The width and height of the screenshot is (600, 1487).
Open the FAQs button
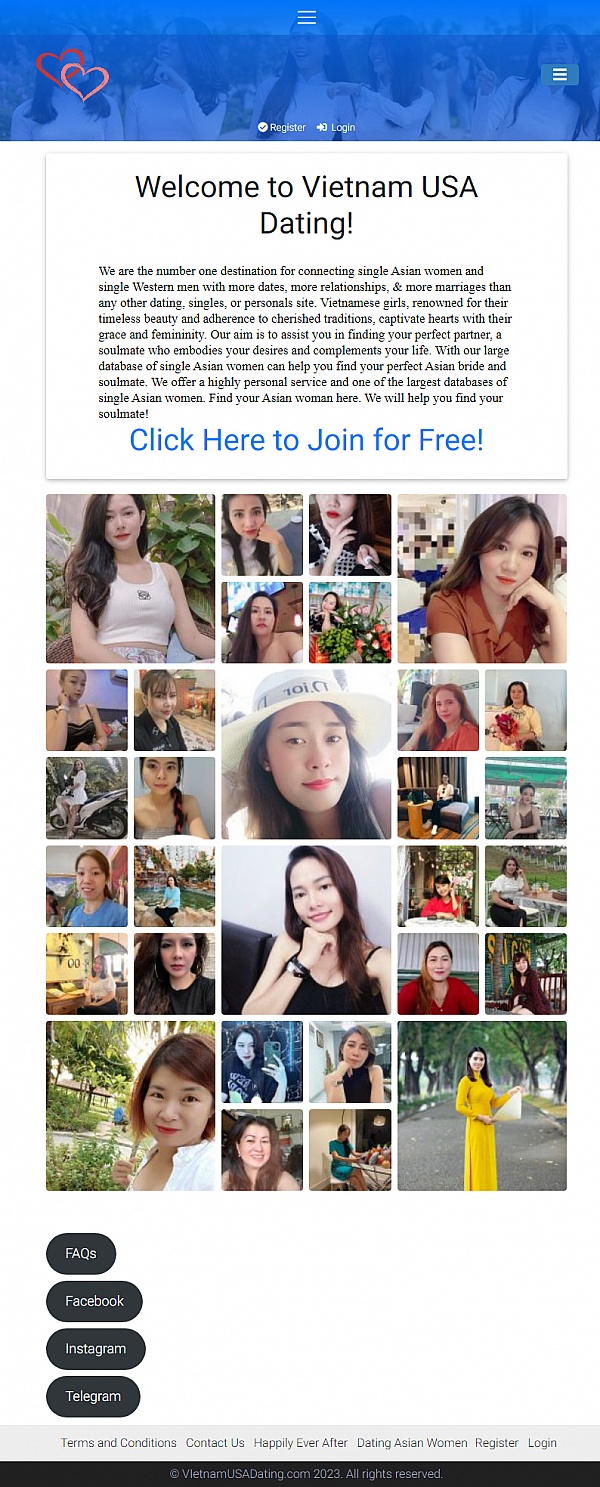81,1253
